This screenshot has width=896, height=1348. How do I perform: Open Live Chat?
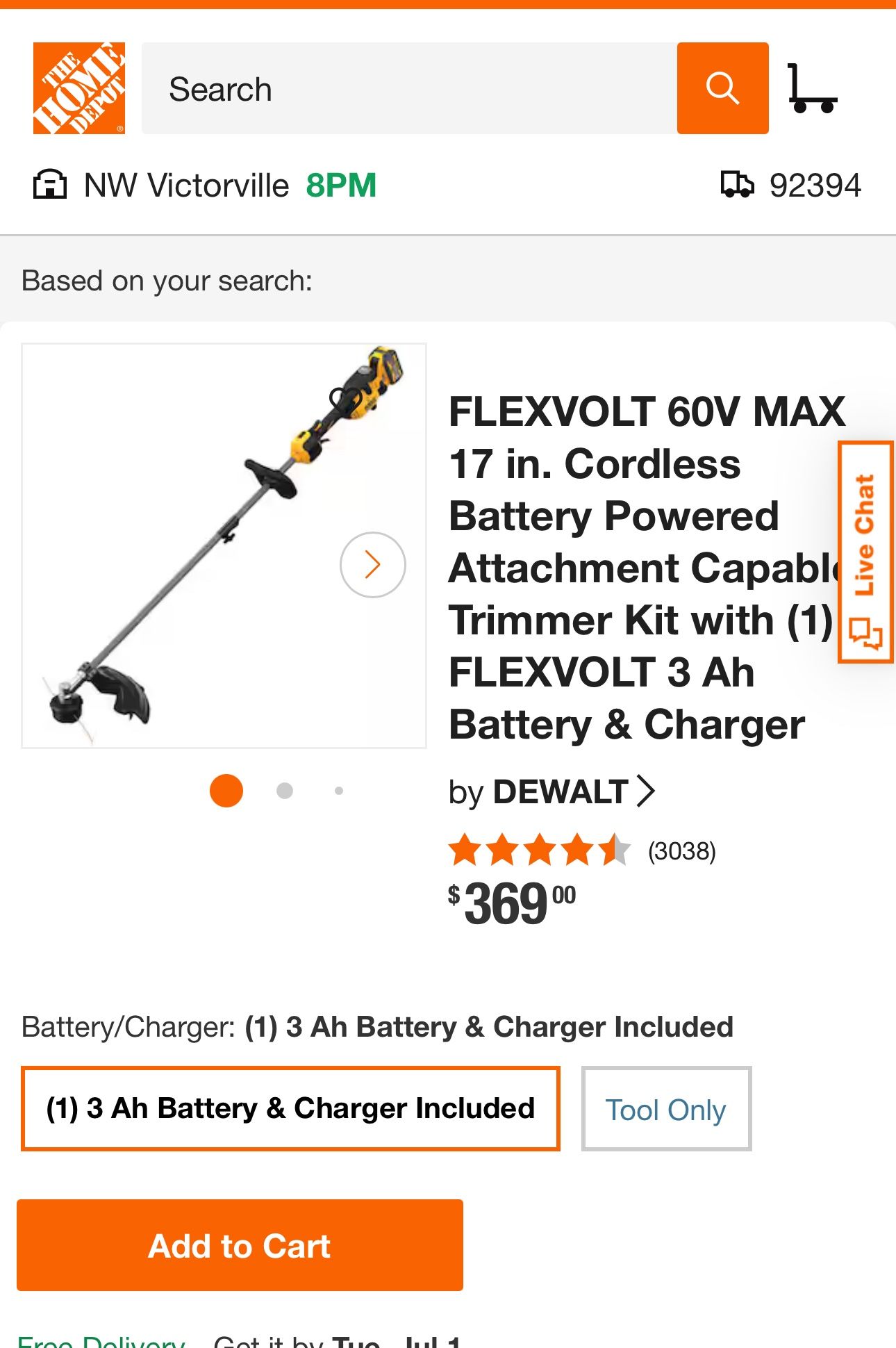pos(865,552)
